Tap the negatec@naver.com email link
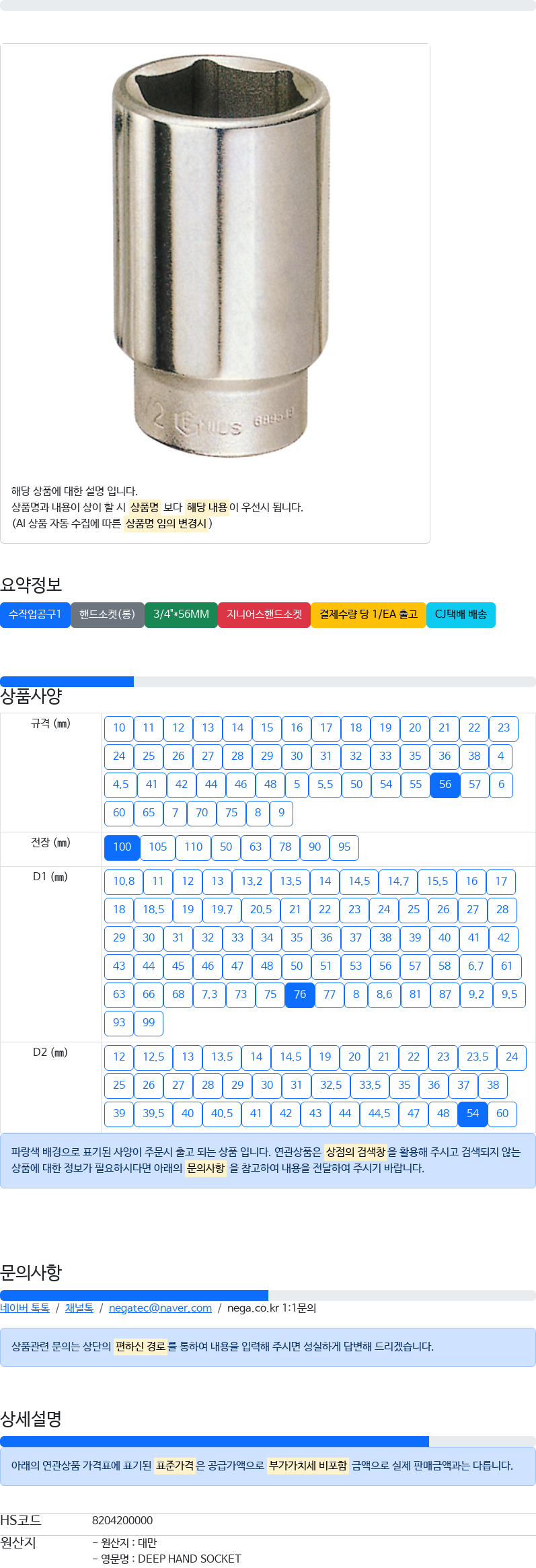Viewport: 536px width, 1568px height. point(160,1308)
